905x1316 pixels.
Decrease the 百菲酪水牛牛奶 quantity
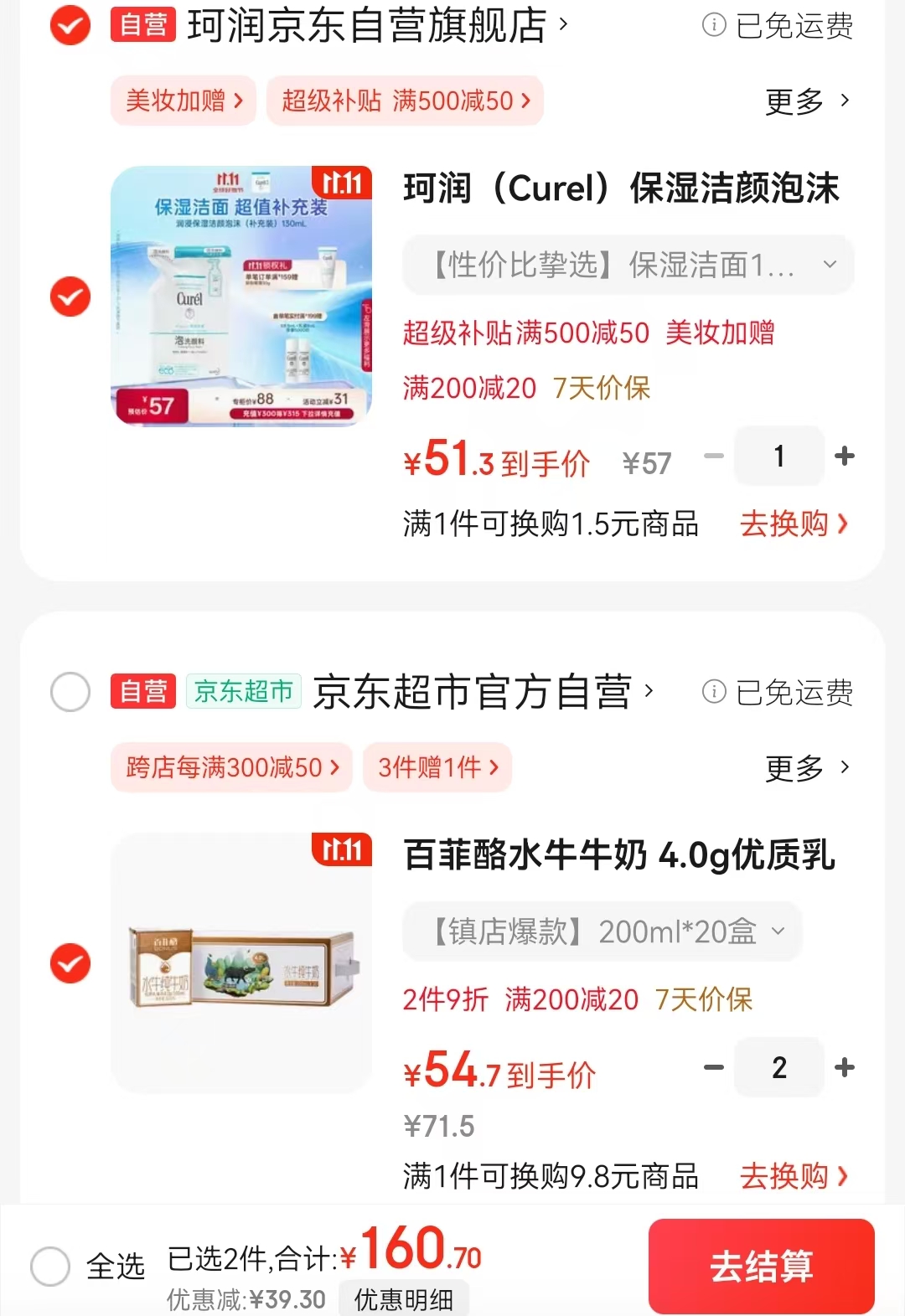714,1067
